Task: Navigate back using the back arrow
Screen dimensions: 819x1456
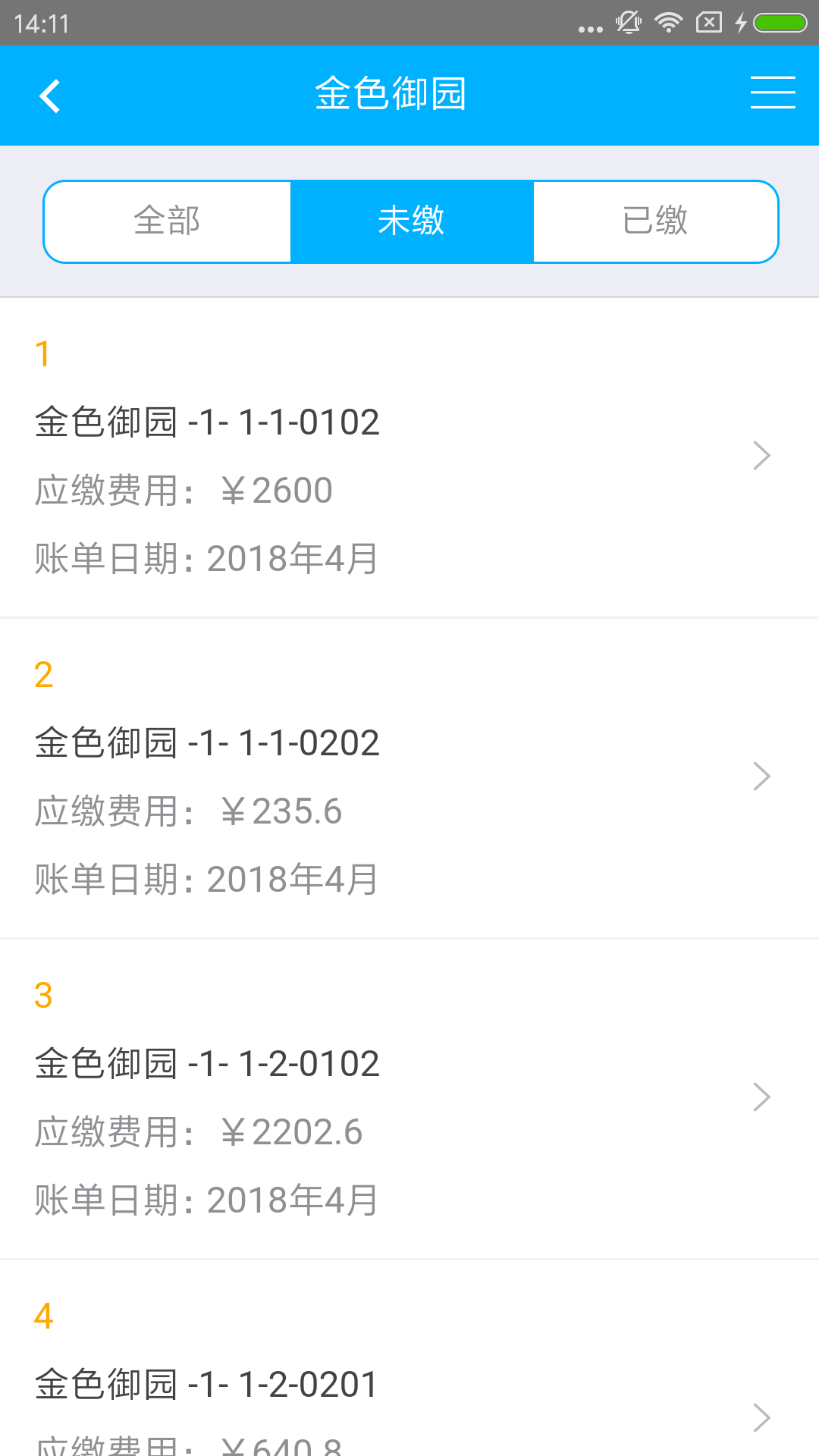Action: (x=50, y=95)
